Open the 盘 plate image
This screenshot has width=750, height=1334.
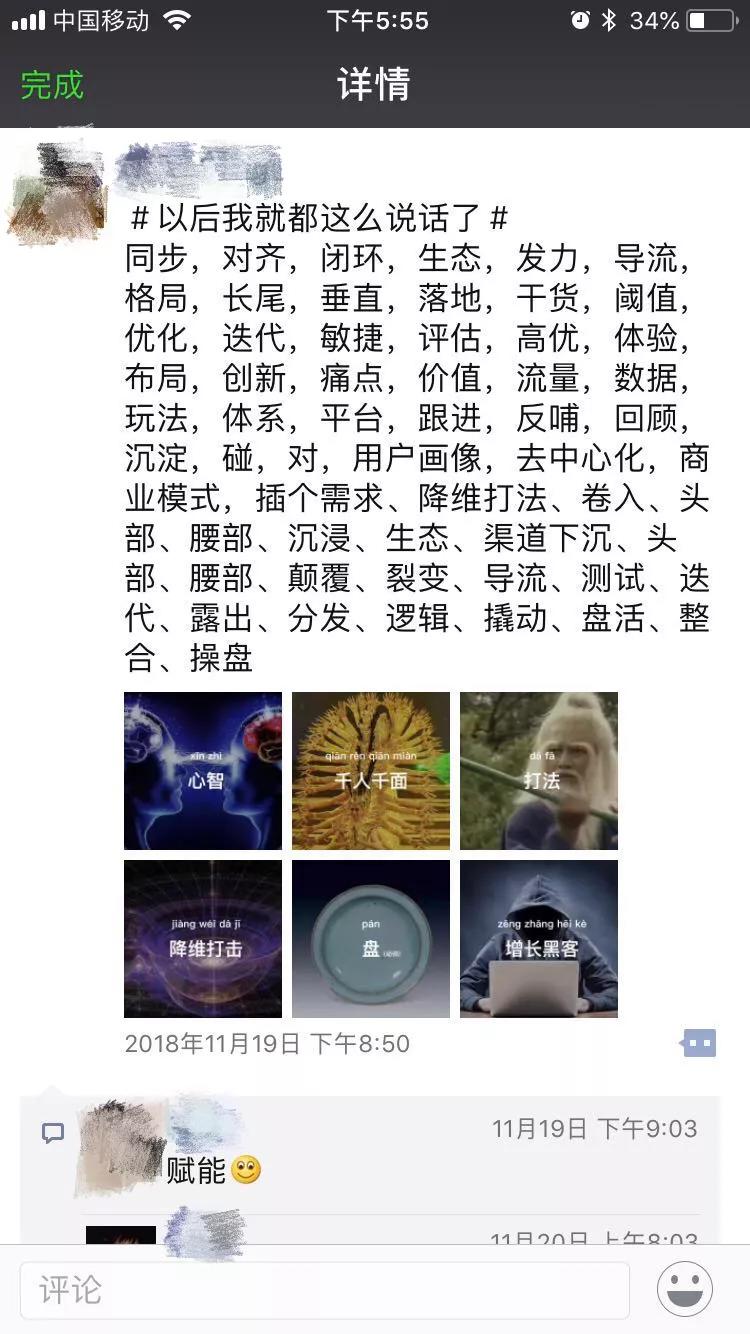click(371, 938)
